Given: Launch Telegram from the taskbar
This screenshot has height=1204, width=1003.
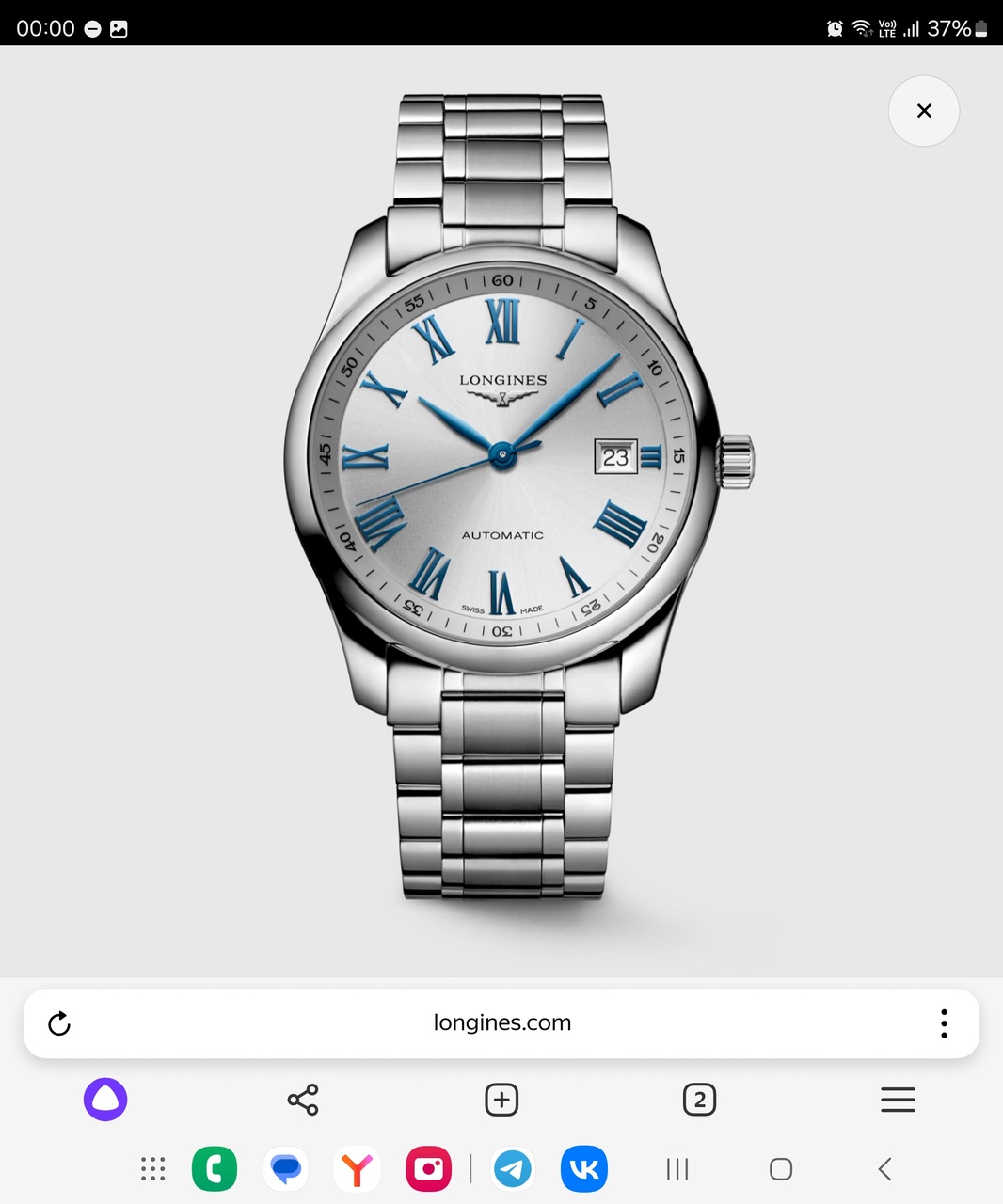Looking at the screenshot, I should tap(513, 1169).
